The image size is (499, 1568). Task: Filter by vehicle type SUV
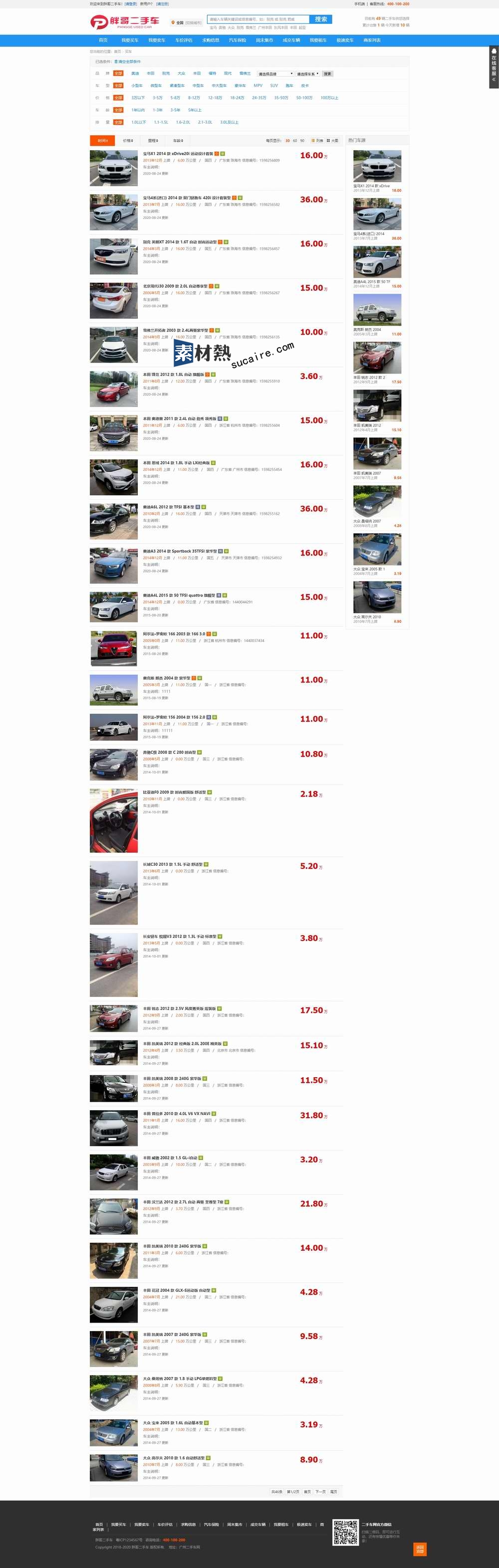pyautogui.click(x=273, y=86)
